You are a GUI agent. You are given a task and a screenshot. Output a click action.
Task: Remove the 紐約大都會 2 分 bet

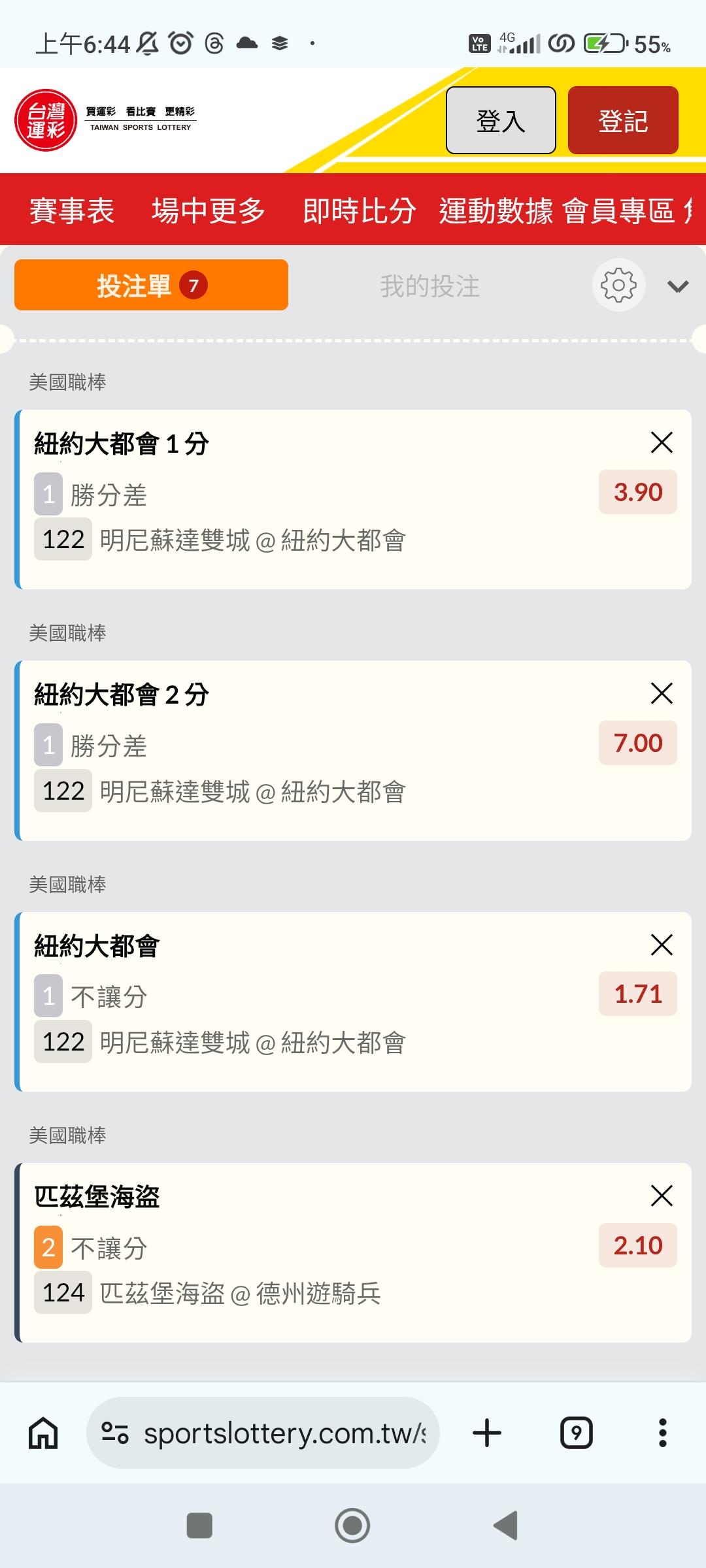tap(662, 694)
